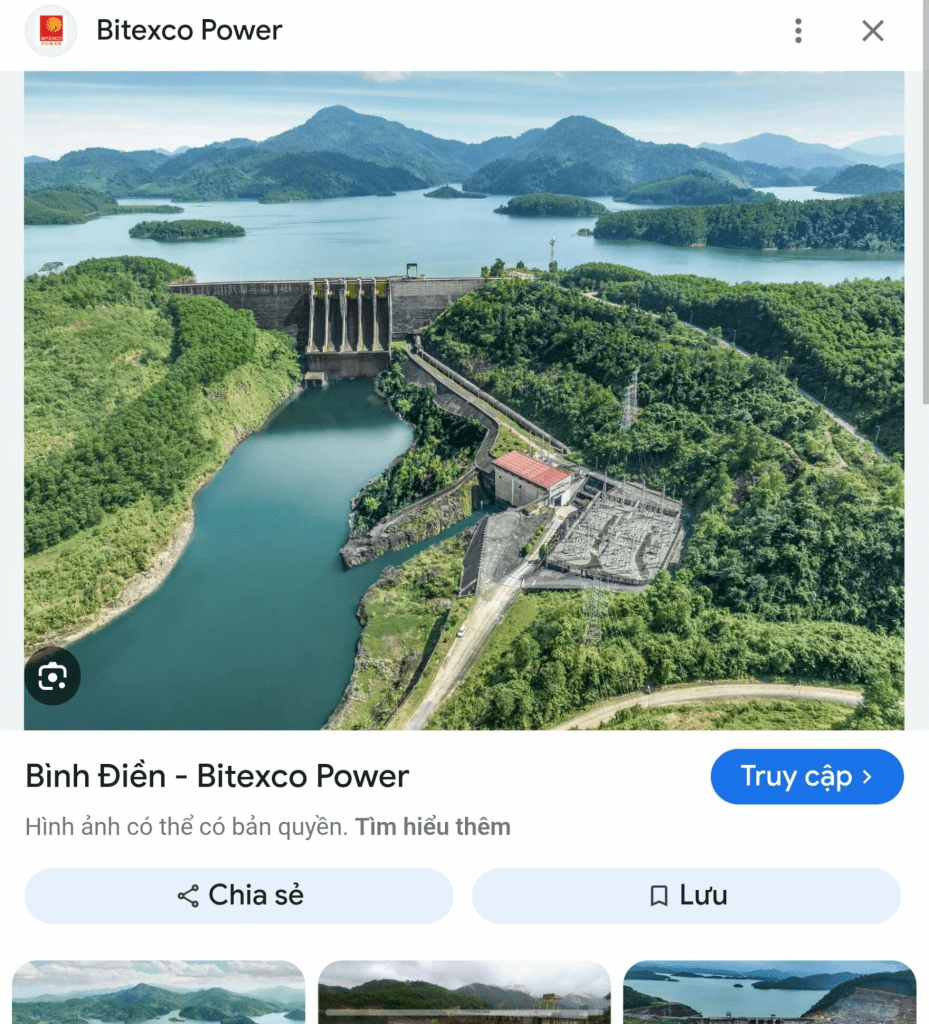
Task: Open the three-dot overflow menu
Action: 797,31
